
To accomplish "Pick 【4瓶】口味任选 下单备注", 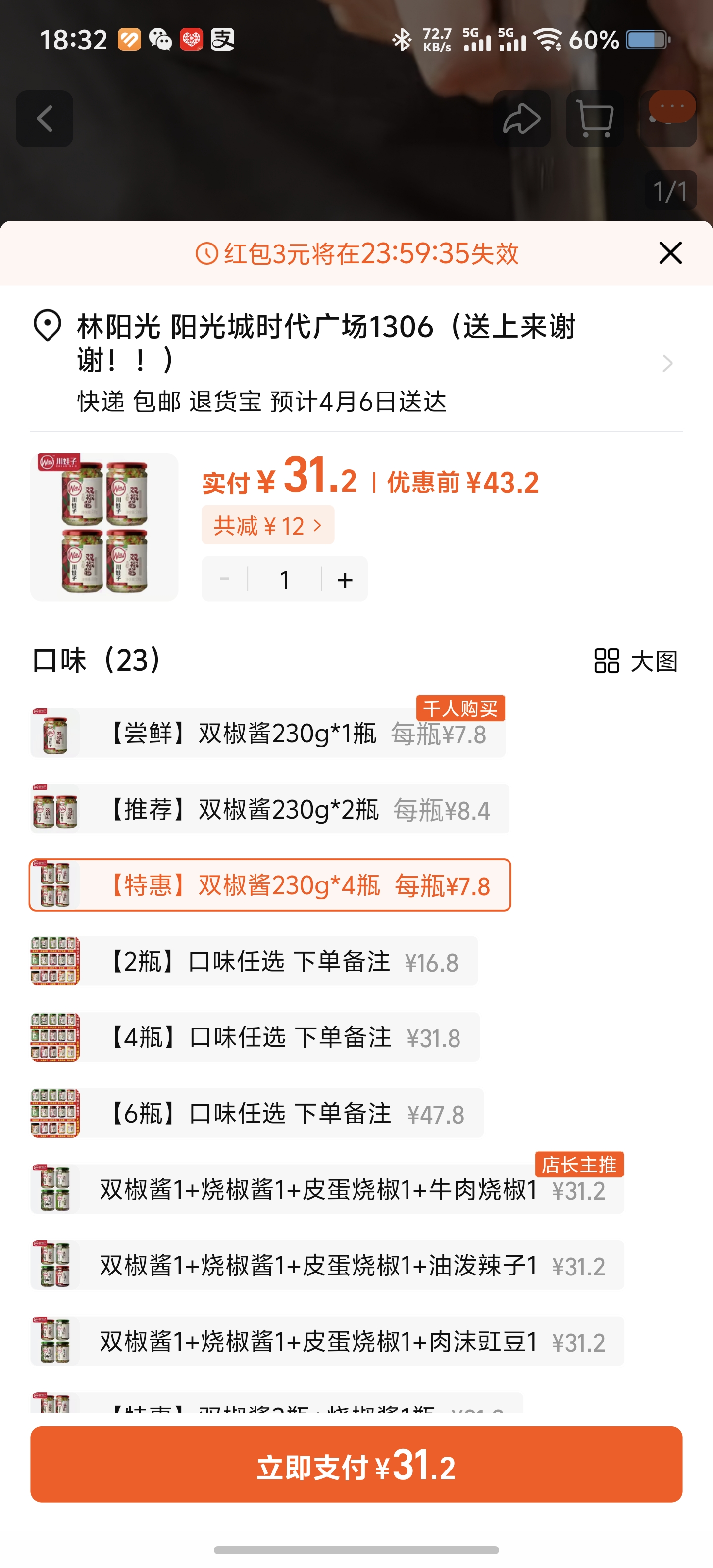I will click(x=255, y=1037).
